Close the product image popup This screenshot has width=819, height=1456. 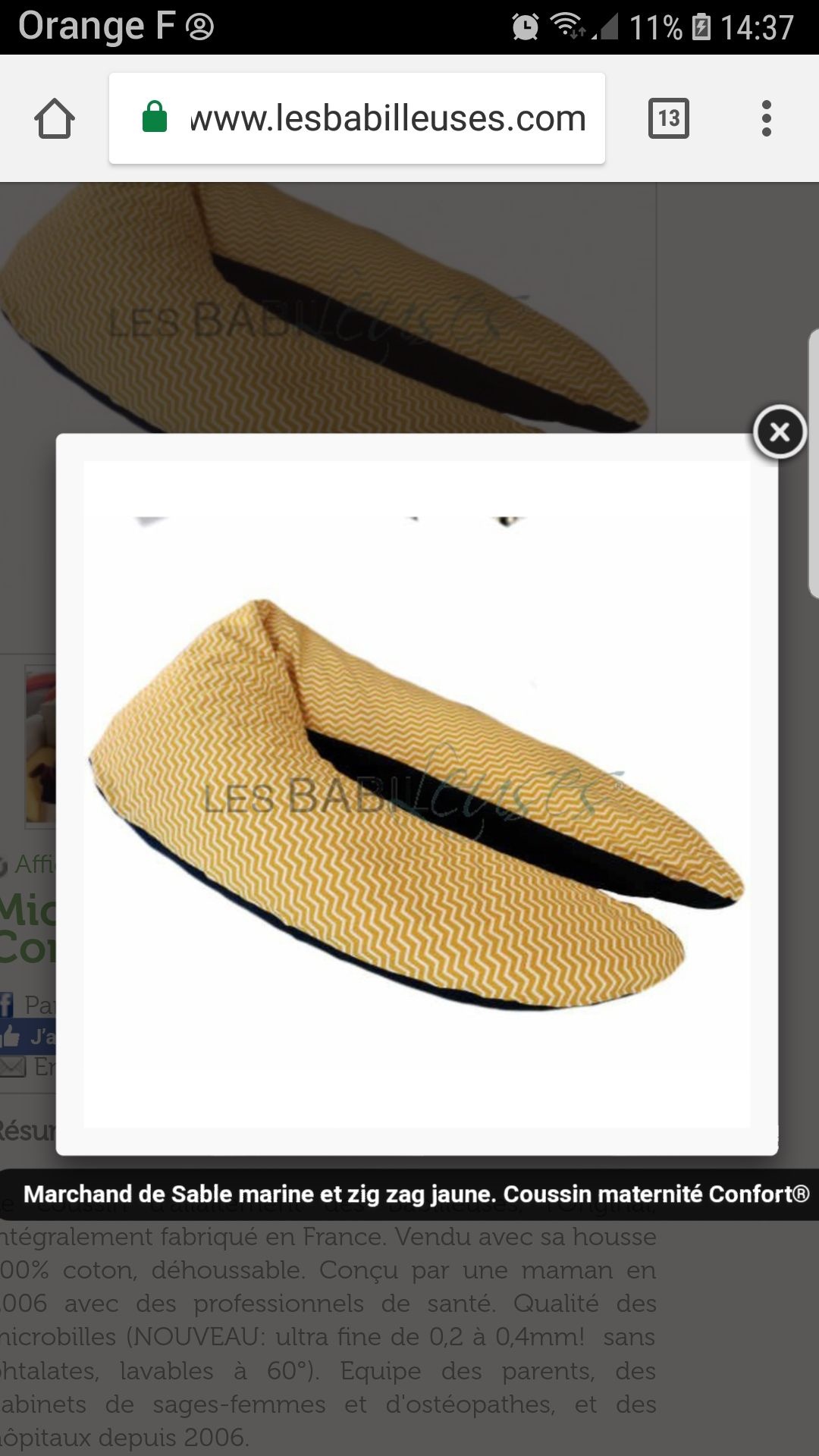tap(779, 432)
